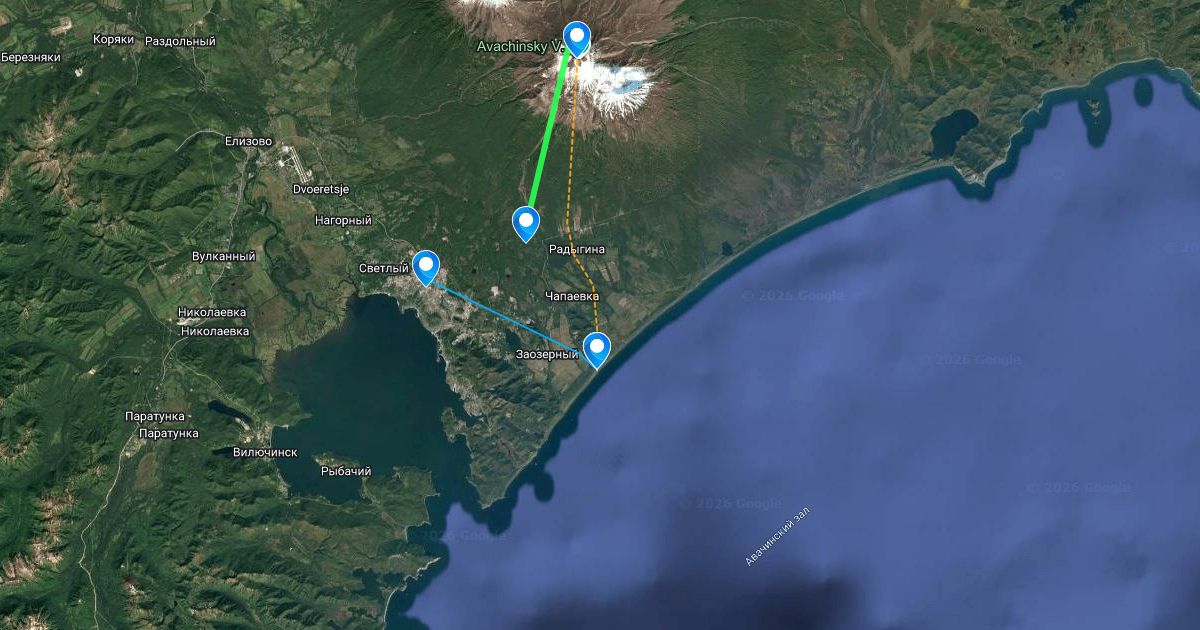The width and height of the screenshot is (1200, 630).
Task: Select the pin next to Радыгина
Action: pyautogui.click(x=526, y=222)
